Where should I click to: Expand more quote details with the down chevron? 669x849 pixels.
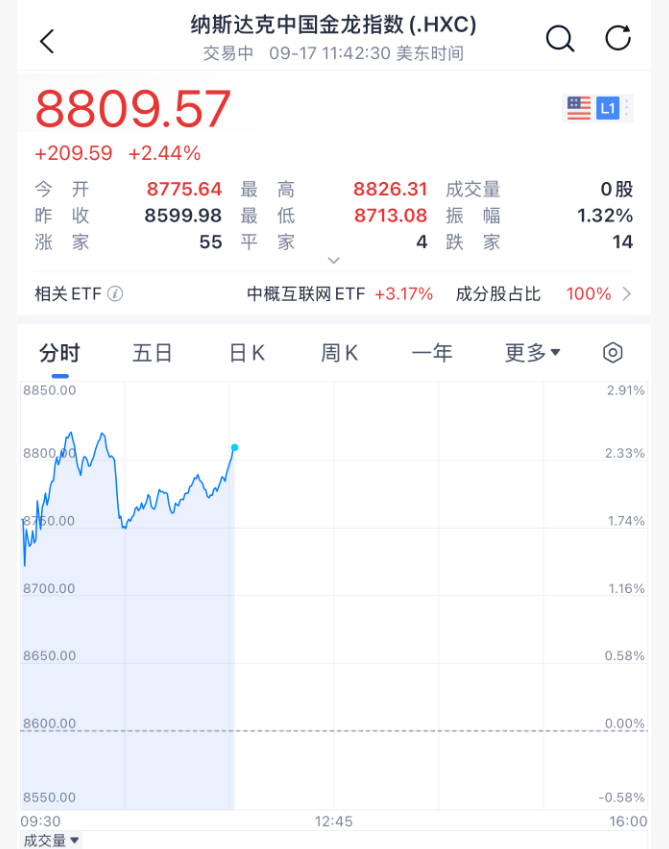coord(334,260)
